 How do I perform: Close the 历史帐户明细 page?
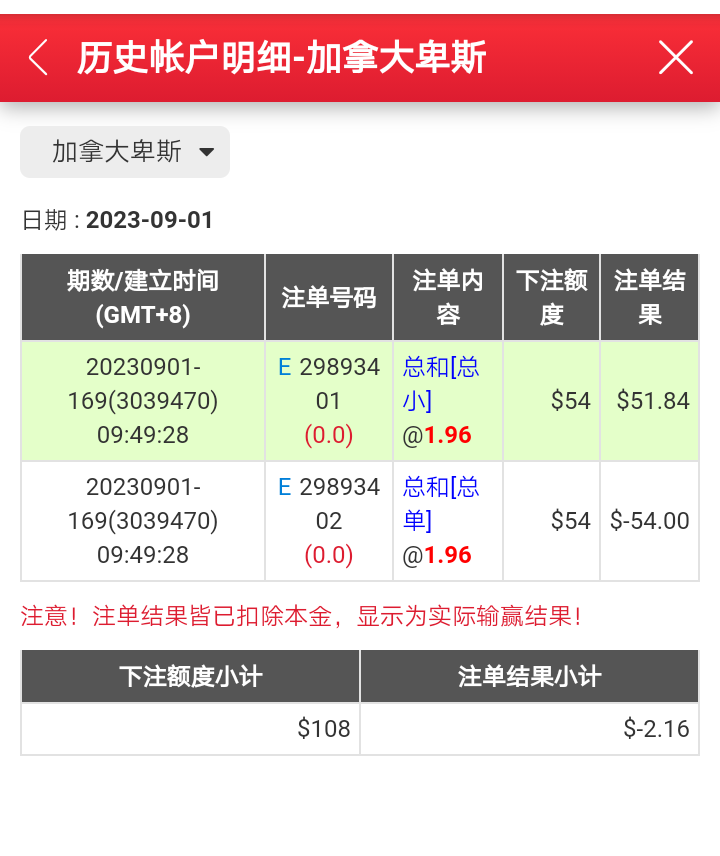coord(676,58)
